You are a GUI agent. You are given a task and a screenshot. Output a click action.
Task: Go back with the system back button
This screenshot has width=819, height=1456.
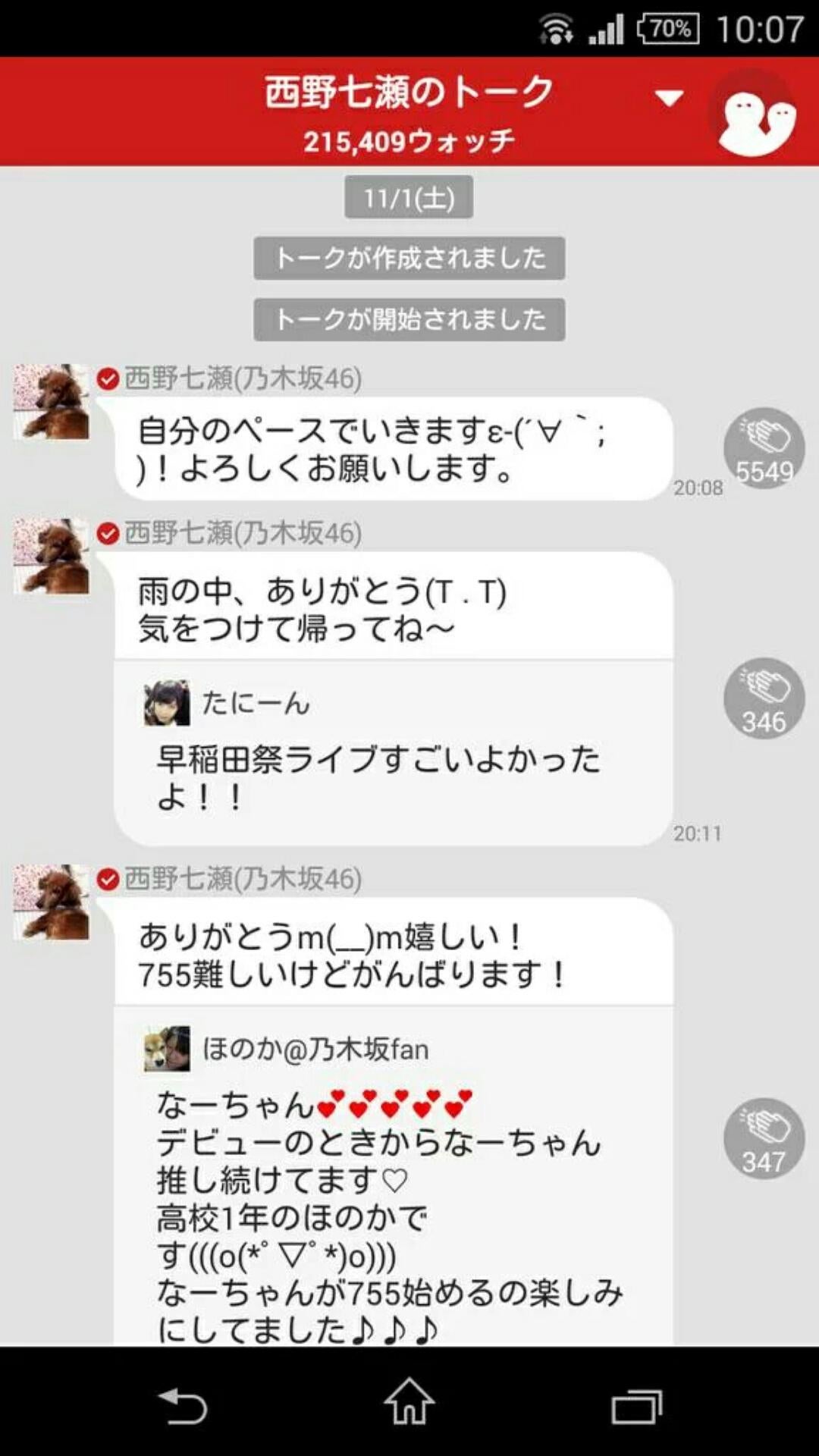point(182,1405)
